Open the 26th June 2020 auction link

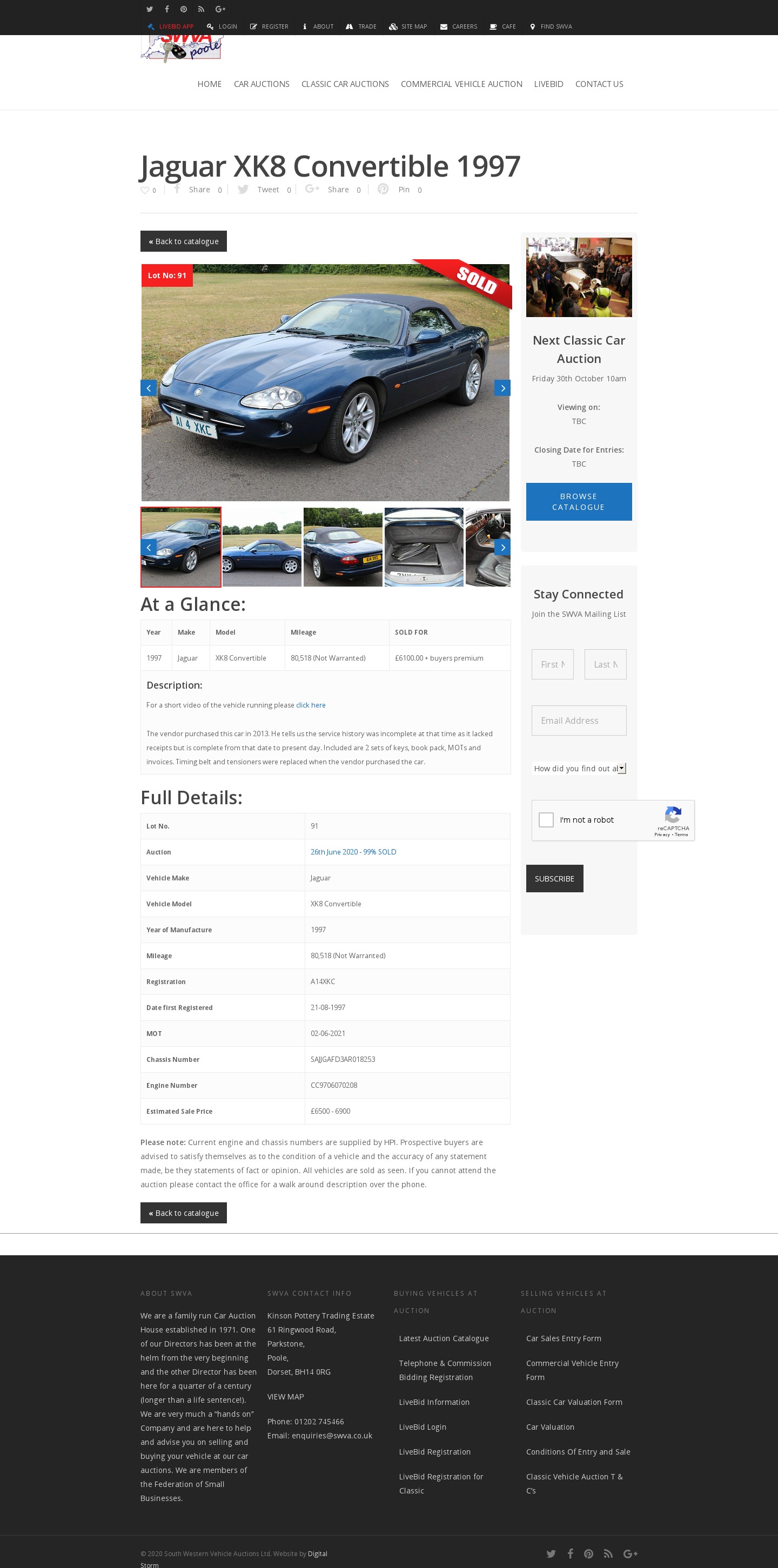(353, 852)
